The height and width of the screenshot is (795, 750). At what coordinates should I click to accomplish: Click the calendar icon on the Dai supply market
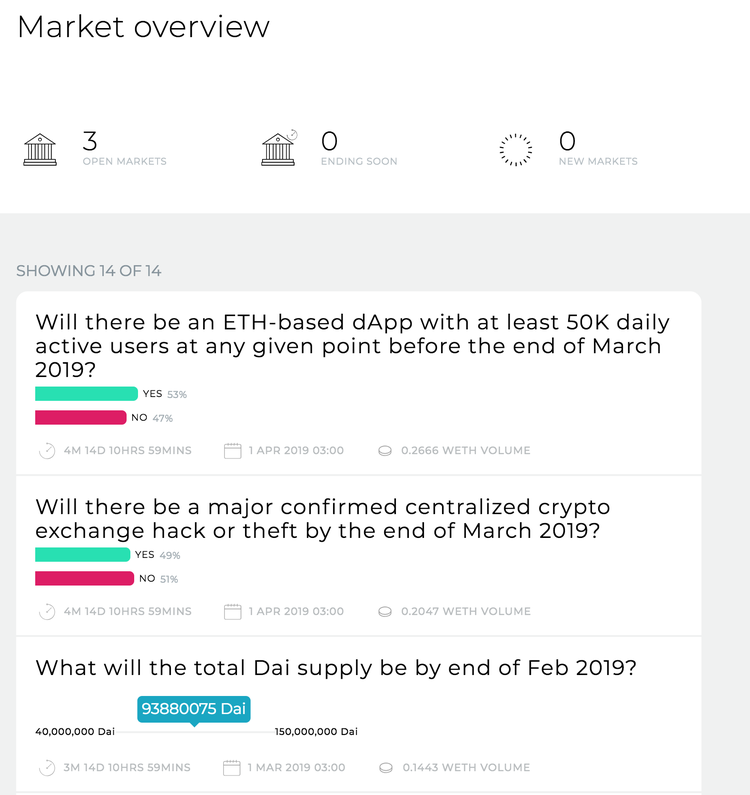point(233,767)
